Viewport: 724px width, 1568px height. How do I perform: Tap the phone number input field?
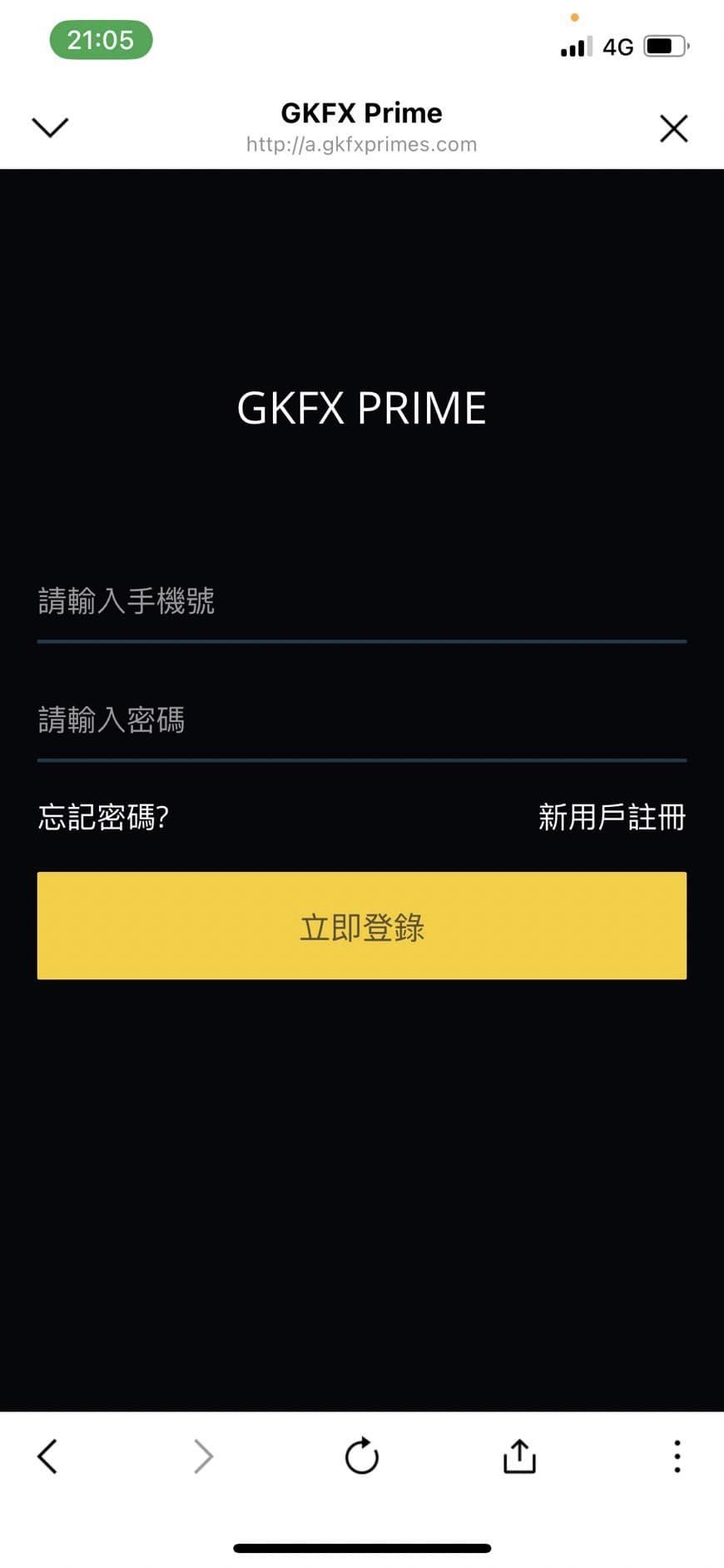[x=362, y=601]
